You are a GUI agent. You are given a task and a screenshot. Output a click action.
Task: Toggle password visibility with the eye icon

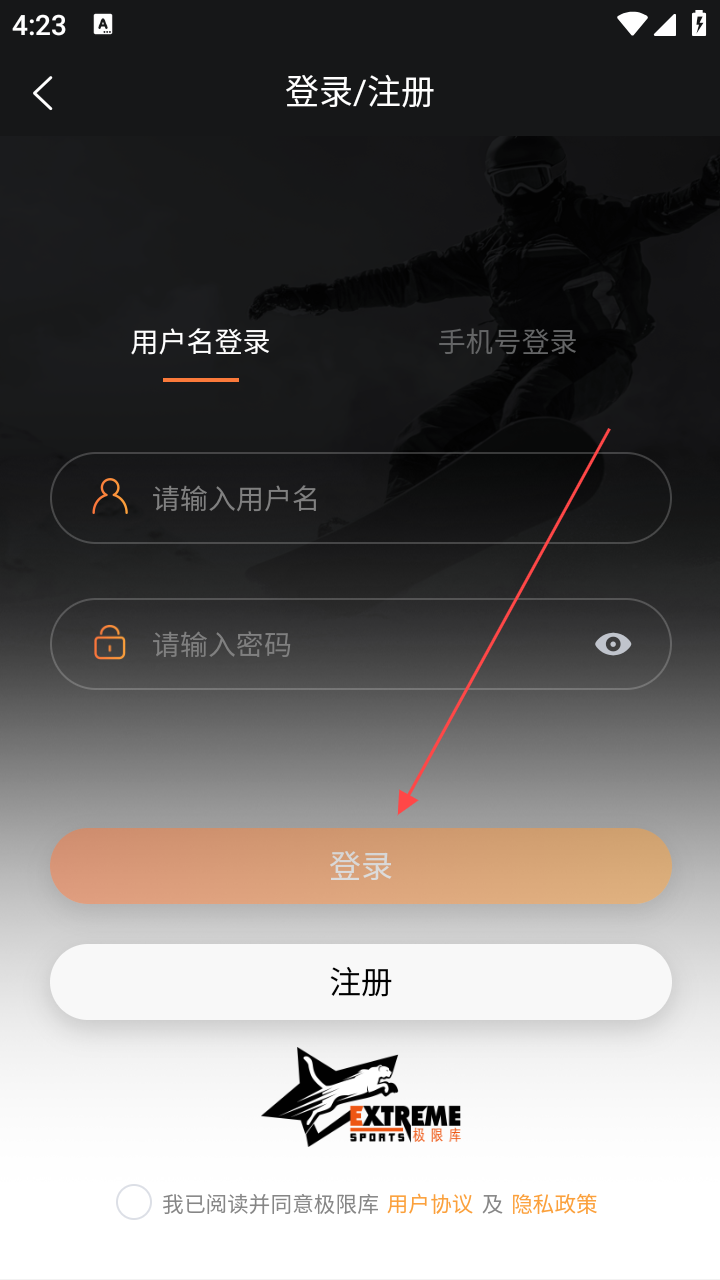point(613,644)
